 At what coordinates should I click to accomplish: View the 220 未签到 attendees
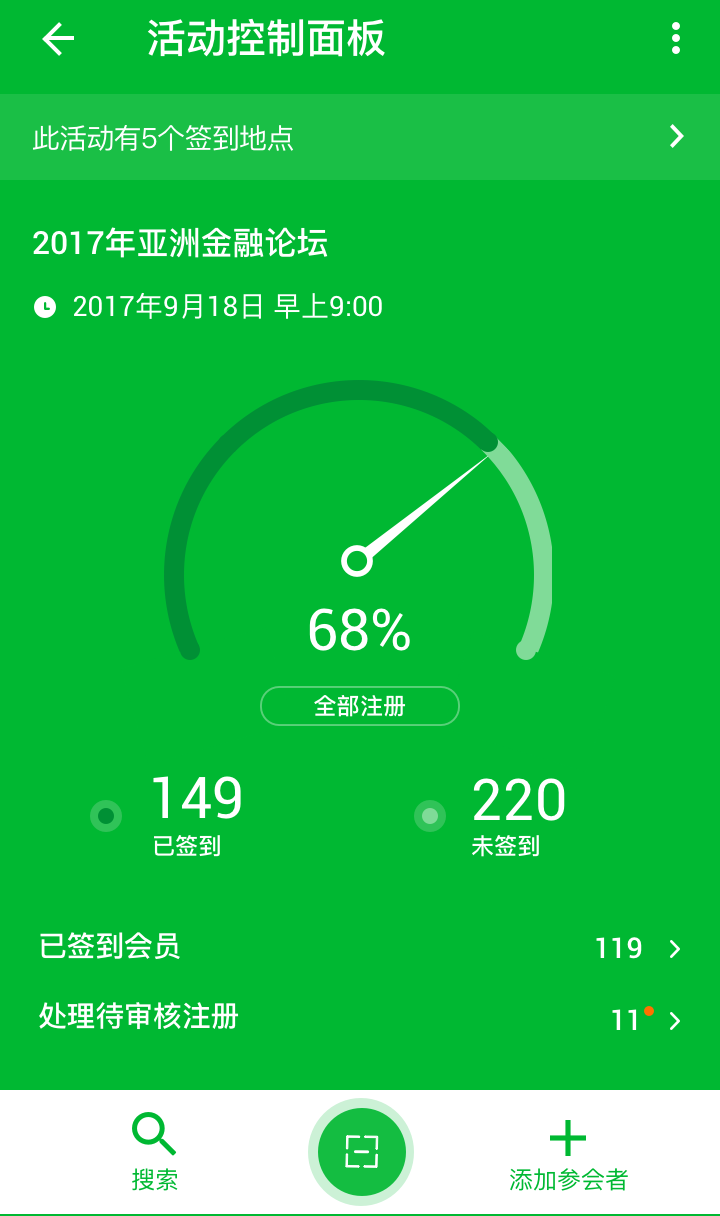tap(518, 815)
